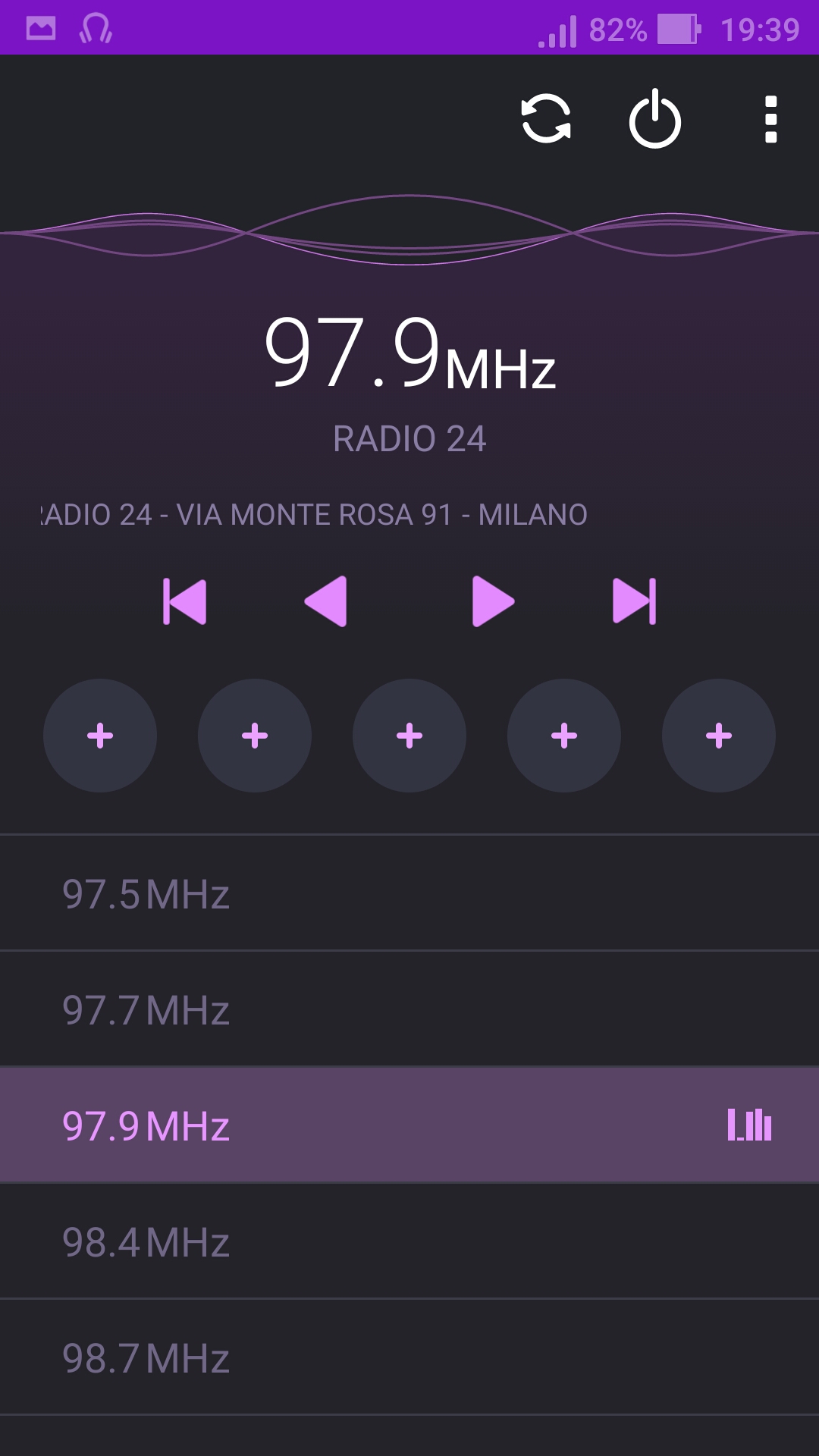Seek to the previous station
Screen dimensions: 819x1456
click(184, 601)
